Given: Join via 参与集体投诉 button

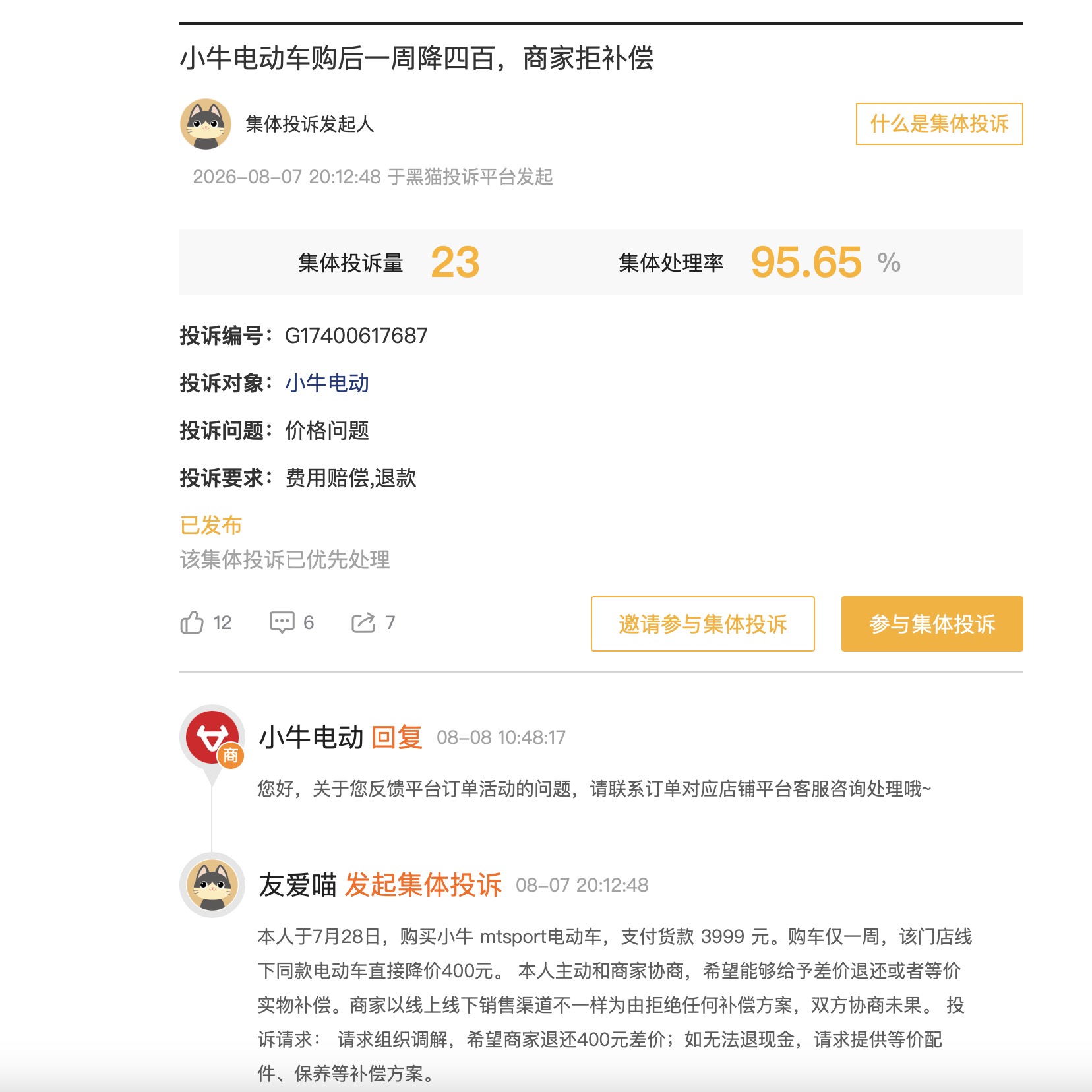Looking at the screenshot, I should point(932,624).
